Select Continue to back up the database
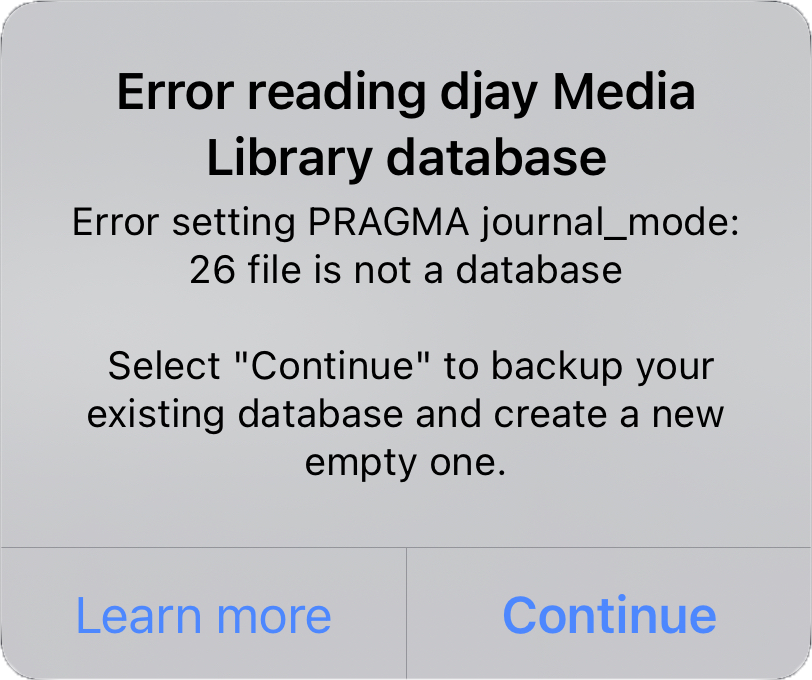812x680 pixels. pos(609,615)
